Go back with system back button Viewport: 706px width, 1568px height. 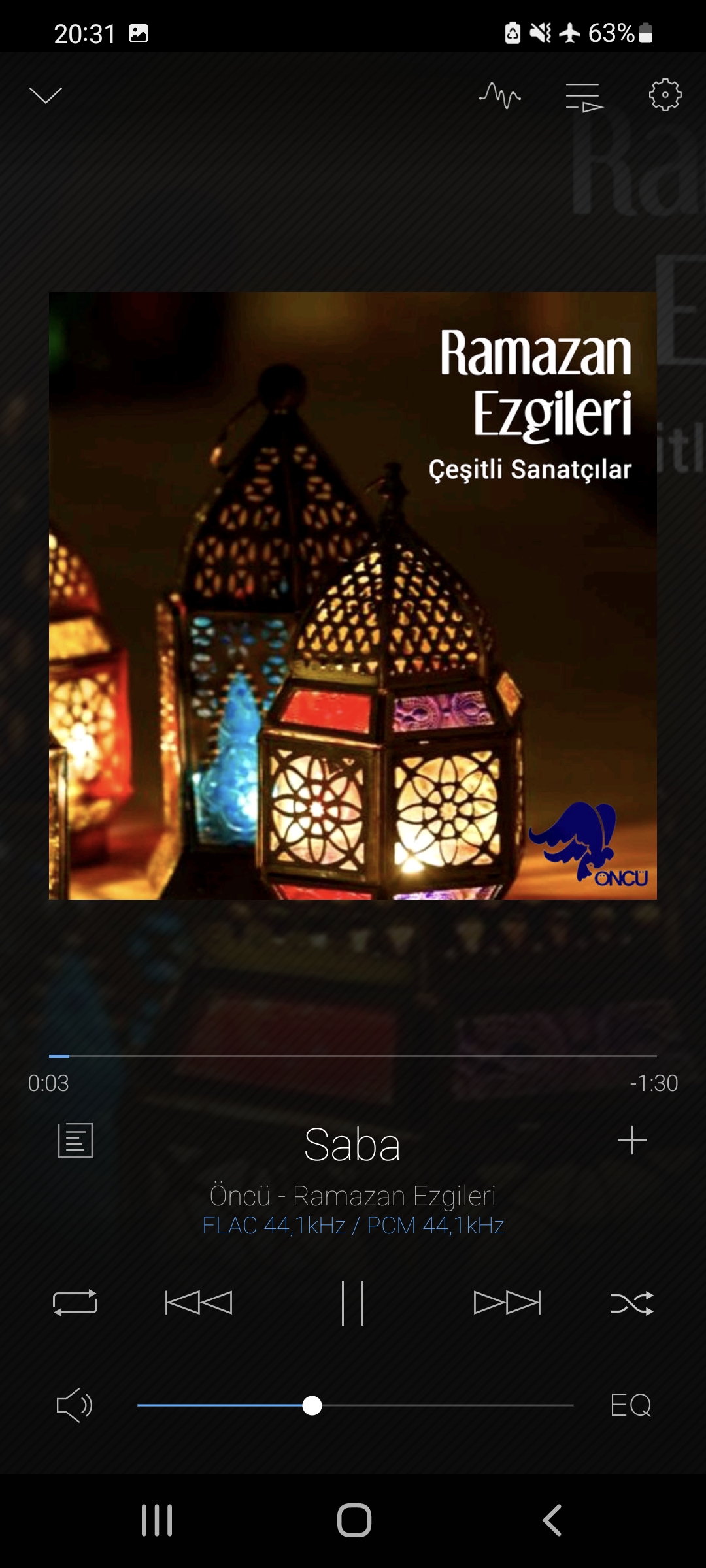(x=552, y=1520)
